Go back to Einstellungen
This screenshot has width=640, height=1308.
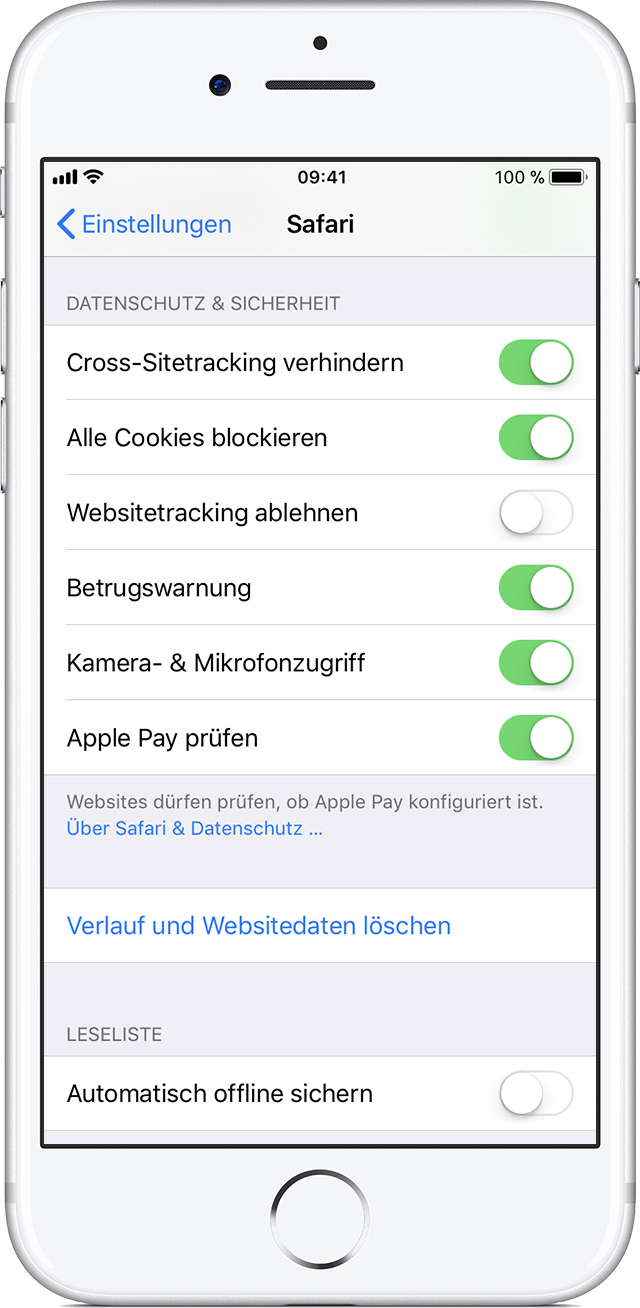click(x=144, y=224)
